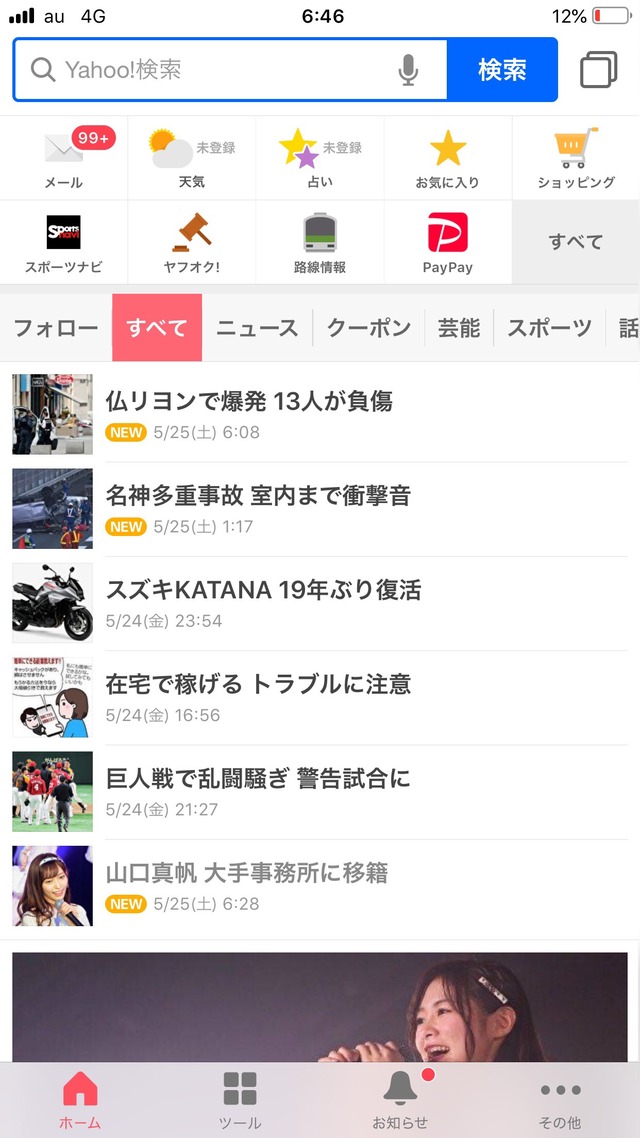640x1138 pixels.
Task: Open ヤフオク! auctions shortcut
Action: pos(191,243)
